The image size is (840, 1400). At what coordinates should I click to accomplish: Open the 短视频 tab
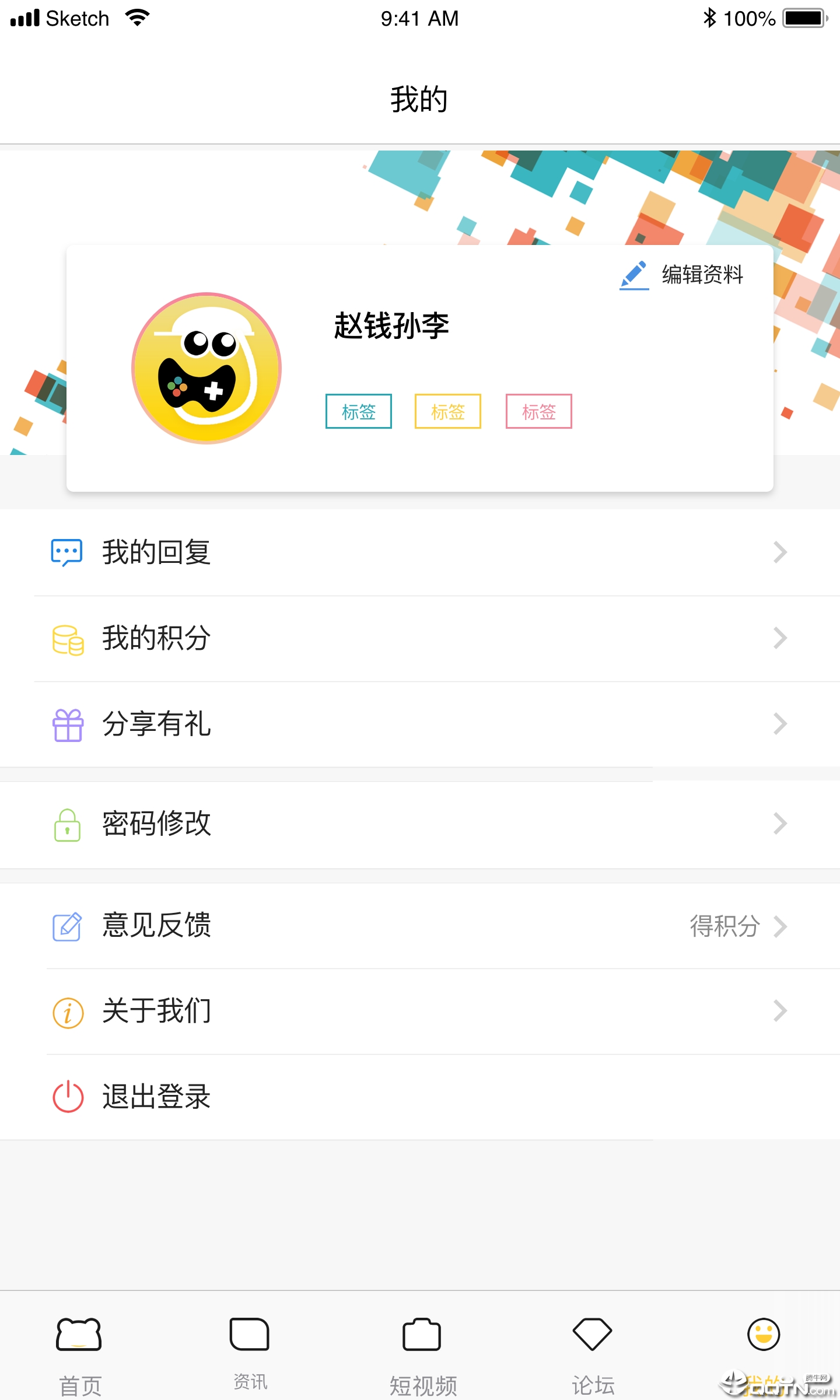[x=421, y=1353]
